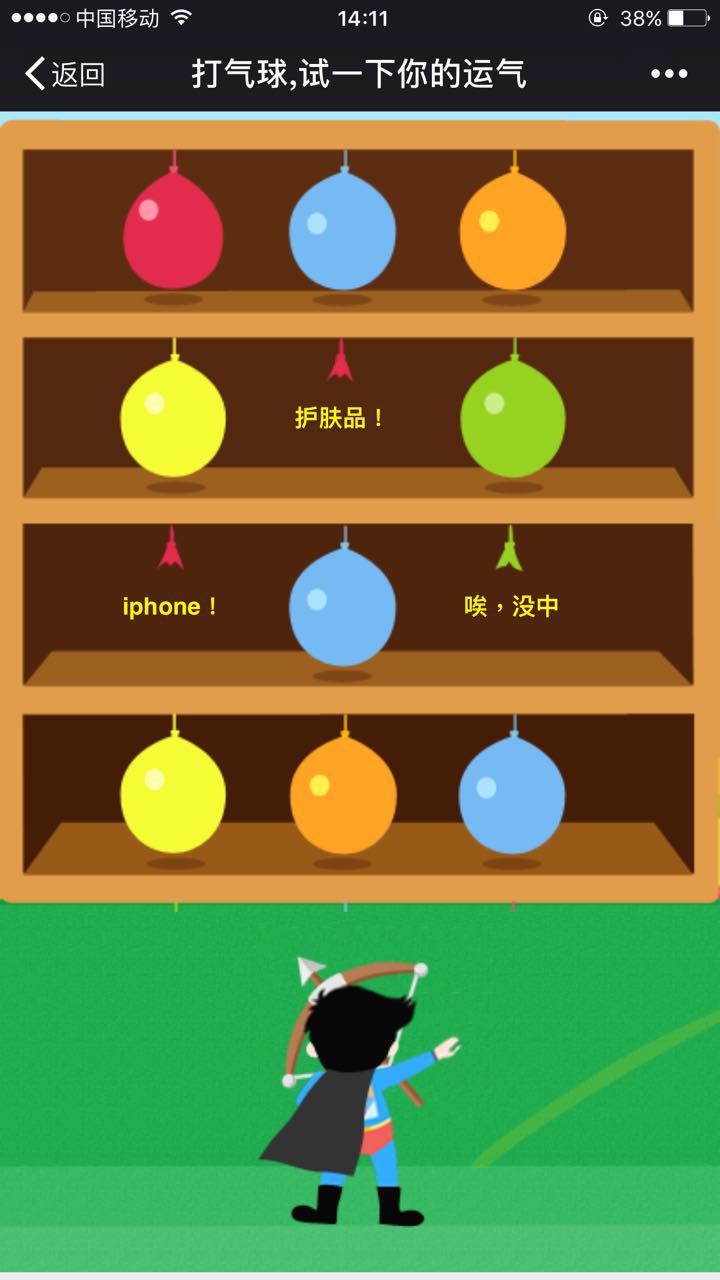Open the three-dot overflow menu

pyautogui.click(x=668, y=74)
